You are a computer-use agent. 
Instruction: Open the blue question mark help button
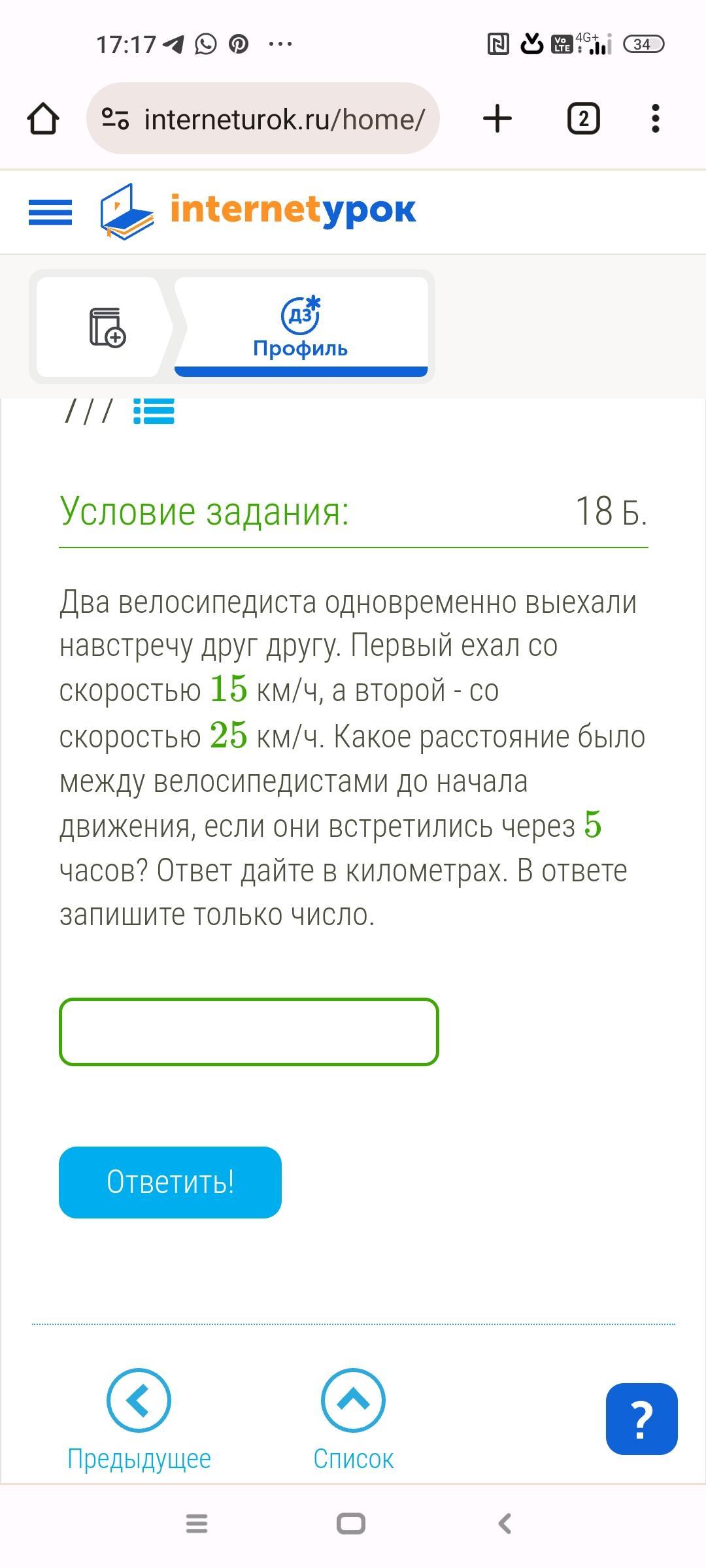pos(641,1418)
